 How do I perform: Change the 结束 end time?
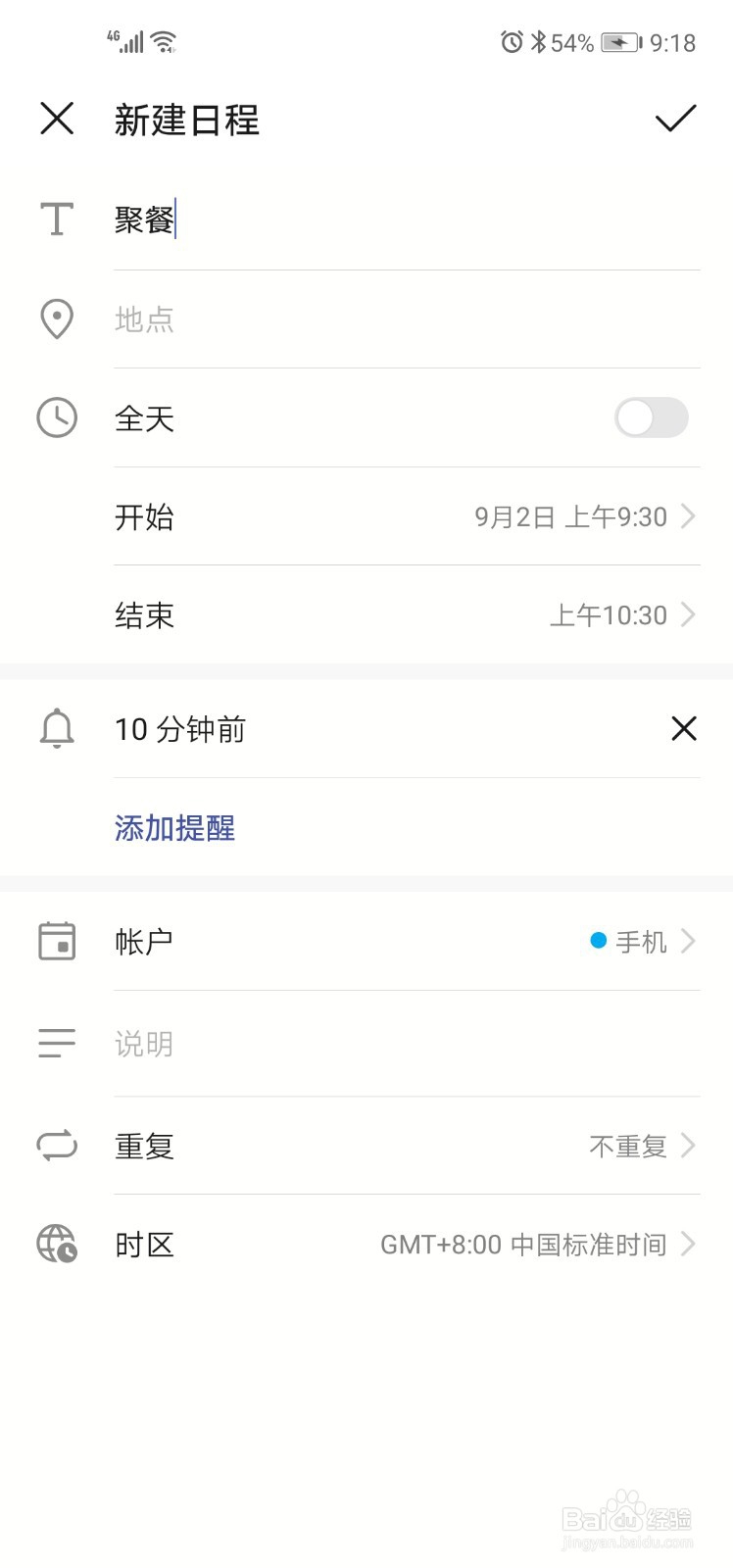pyautogui.click(x=407, y=615)
